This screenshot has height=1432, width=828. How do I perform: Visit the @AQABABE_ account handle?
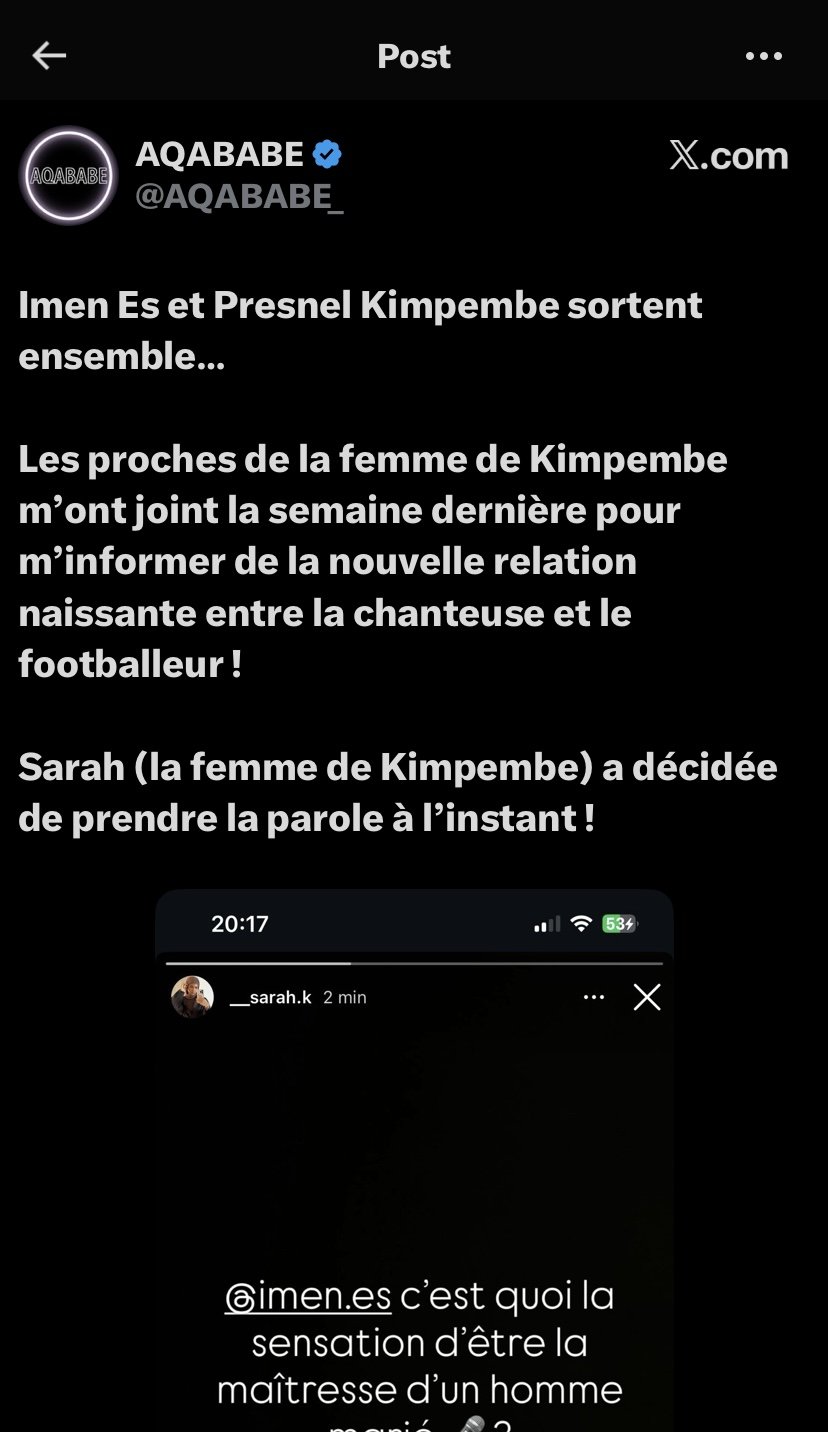(239, 197)
